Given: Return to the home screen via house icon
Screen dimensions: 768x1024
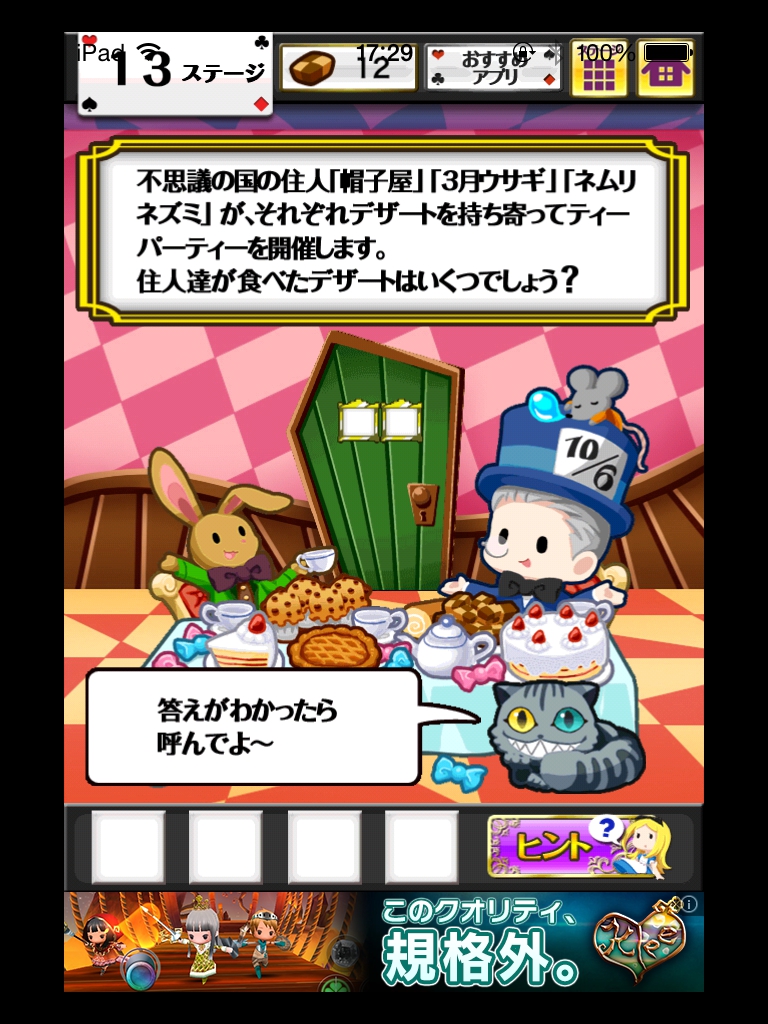Looking at the screenshot, I should [x=665, y=69].
